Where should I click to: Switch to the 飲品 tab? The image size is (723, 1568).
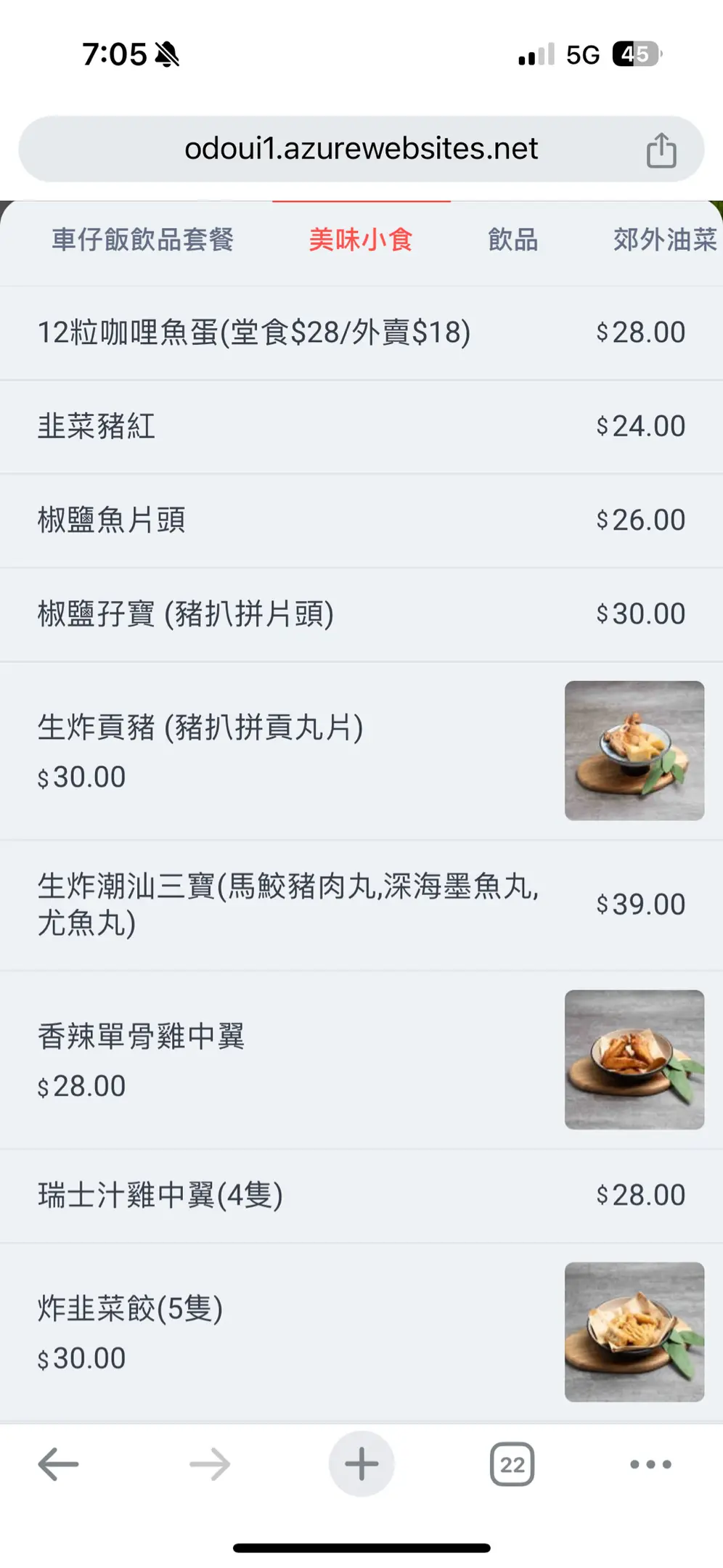point(512,240)
